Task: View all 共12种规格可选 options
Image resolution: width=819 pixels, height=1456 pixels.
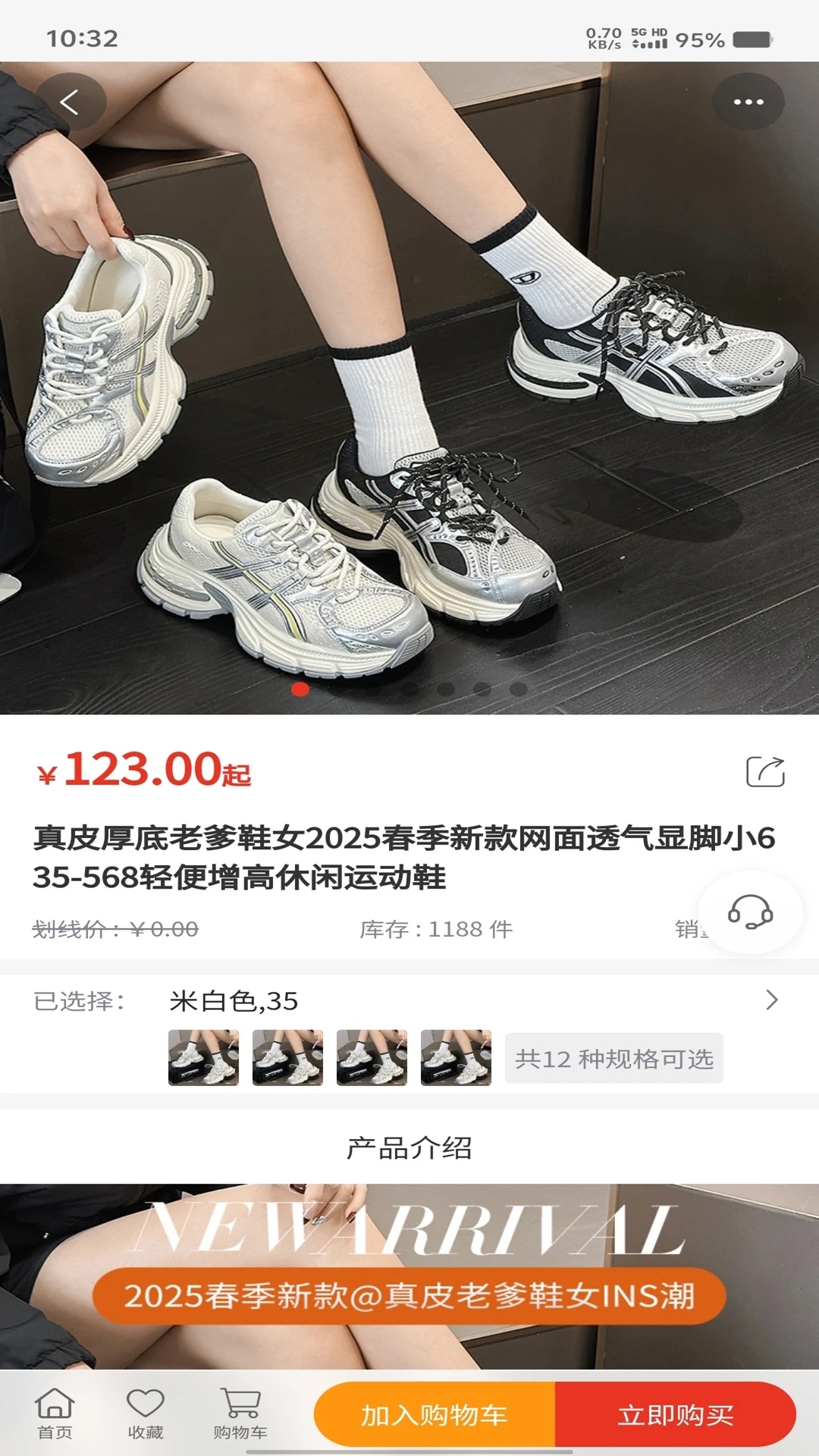Action: [x=613, y=1058]
